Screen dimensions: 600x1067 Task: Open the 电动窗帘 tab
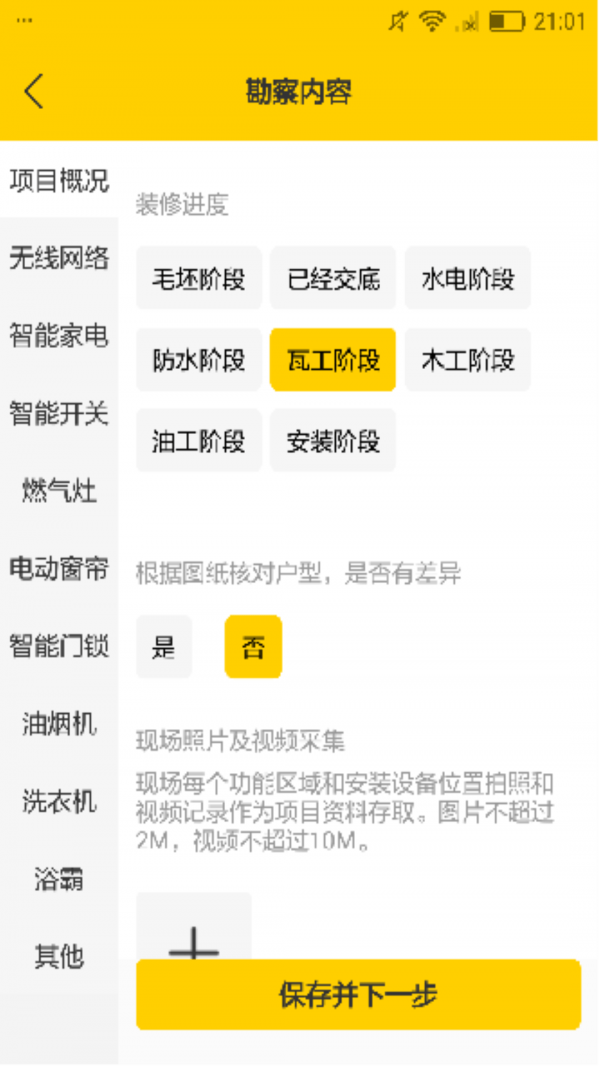click(x=59, y=569)
